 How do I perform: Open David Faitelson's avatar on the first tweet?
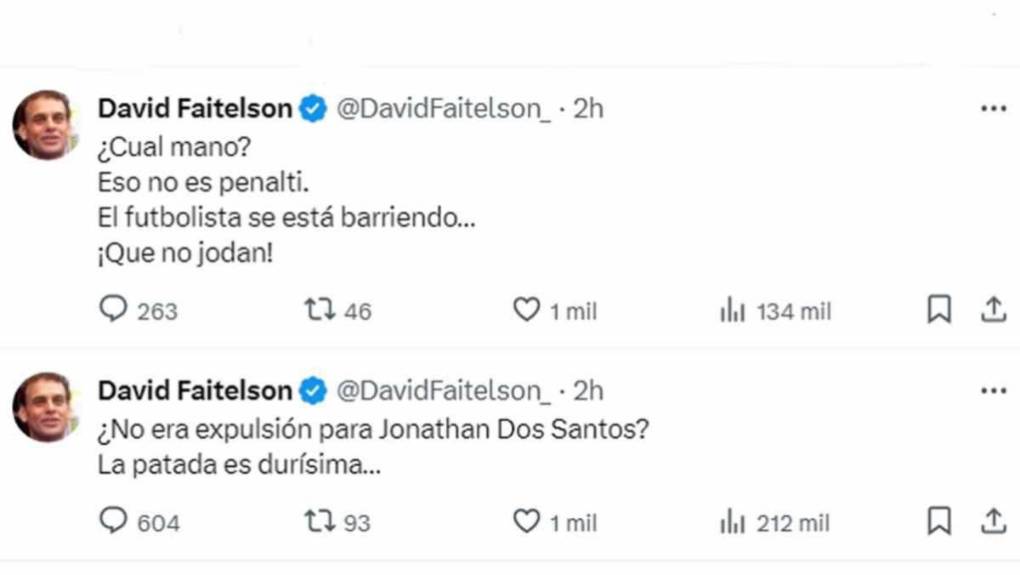click(x=44, y=125)
